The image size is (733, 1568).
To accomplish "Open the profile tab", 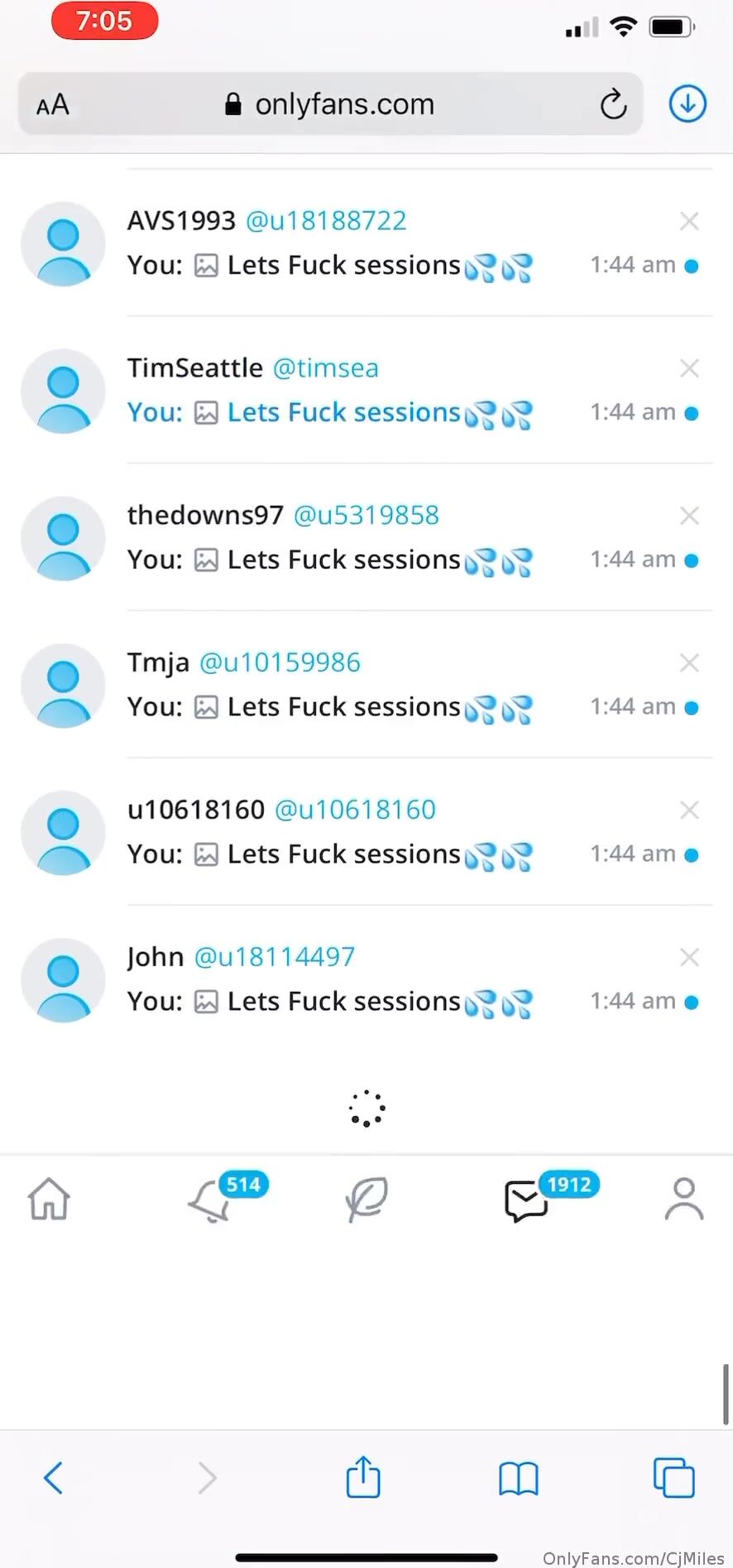I will 684,1199.
